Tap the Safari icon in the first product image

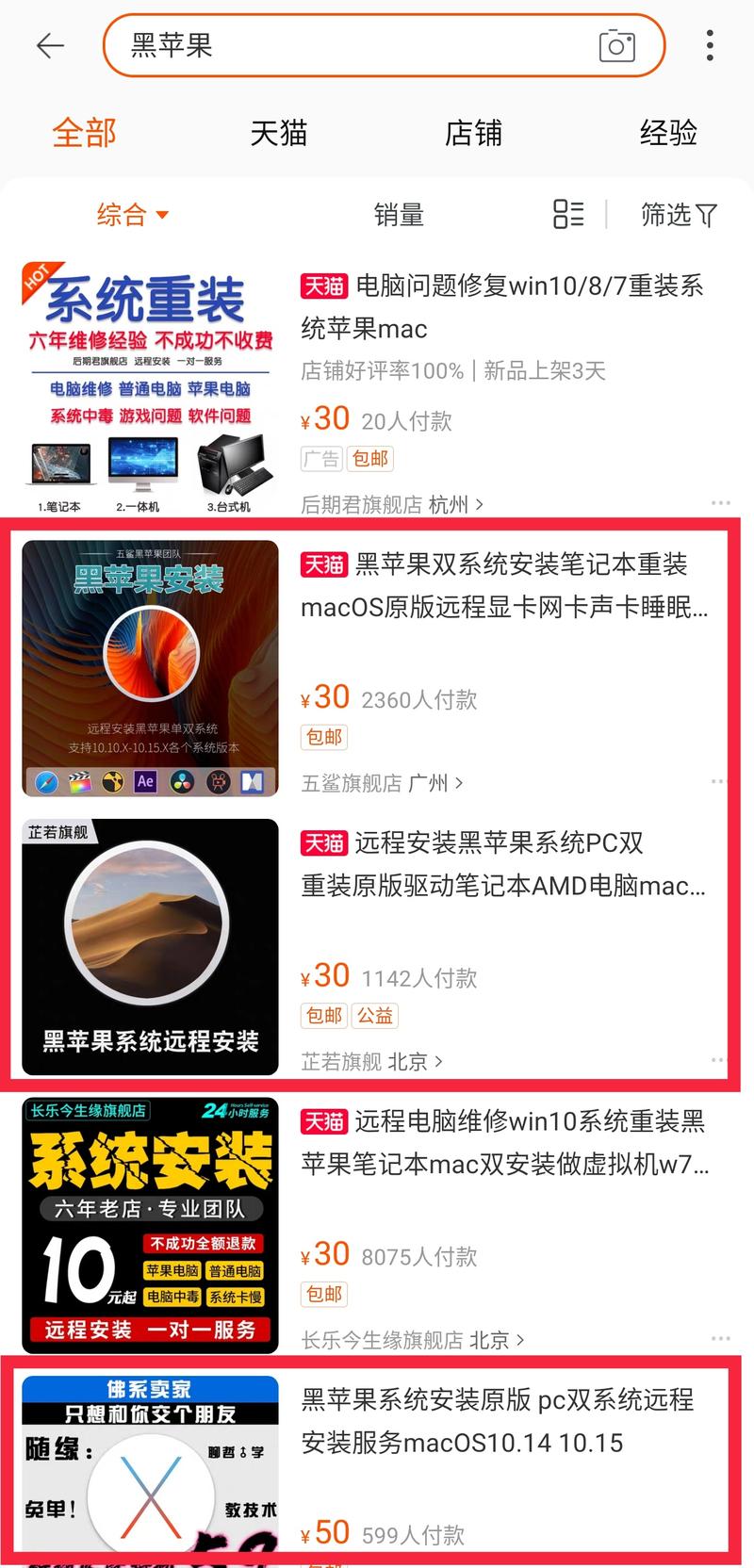[x=47, y=782]
